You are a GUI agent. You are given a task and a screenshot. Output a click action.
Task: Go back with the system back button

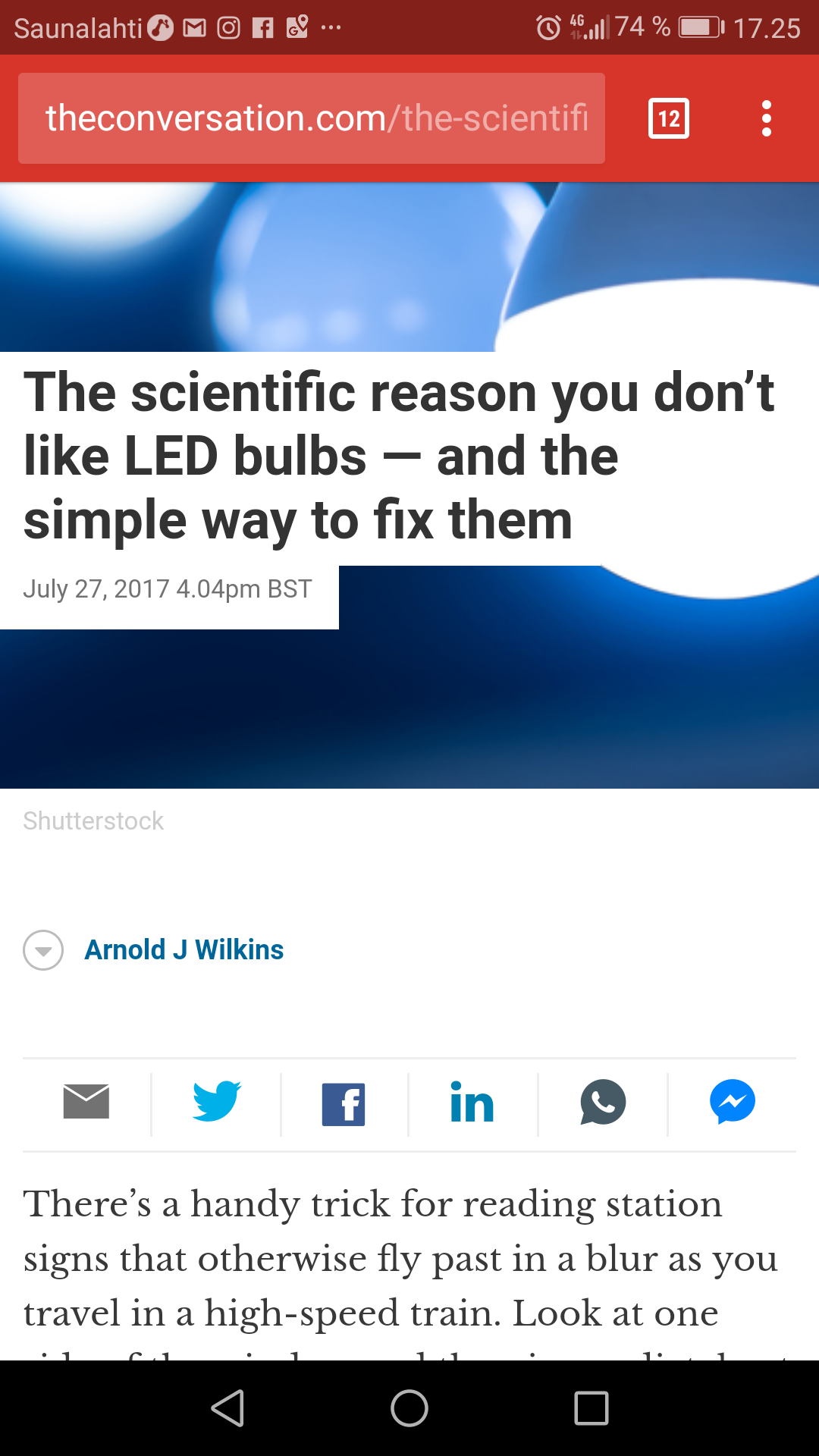[x=227, y=1408]
